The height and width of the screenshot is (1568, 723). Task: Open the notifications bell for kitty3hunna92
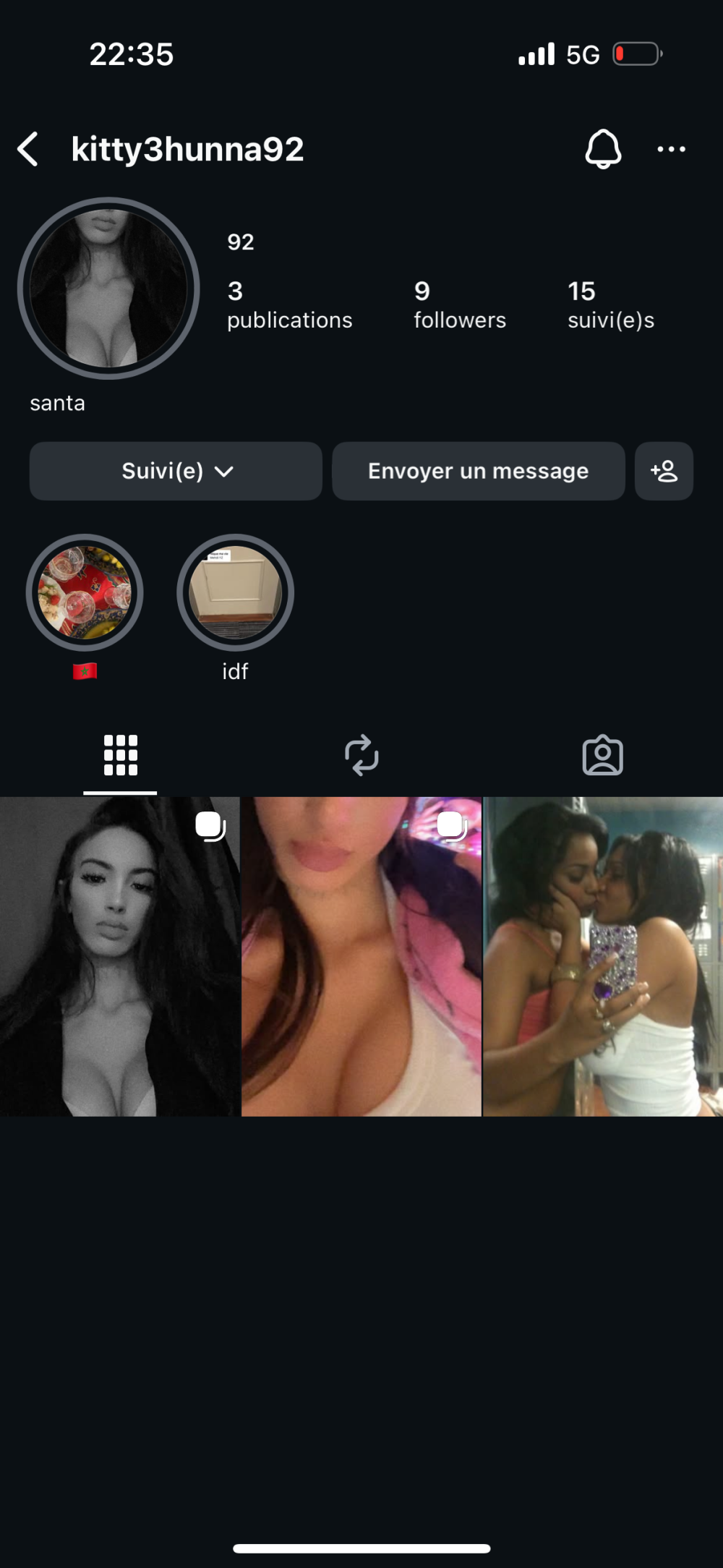[x=602, y=149]
